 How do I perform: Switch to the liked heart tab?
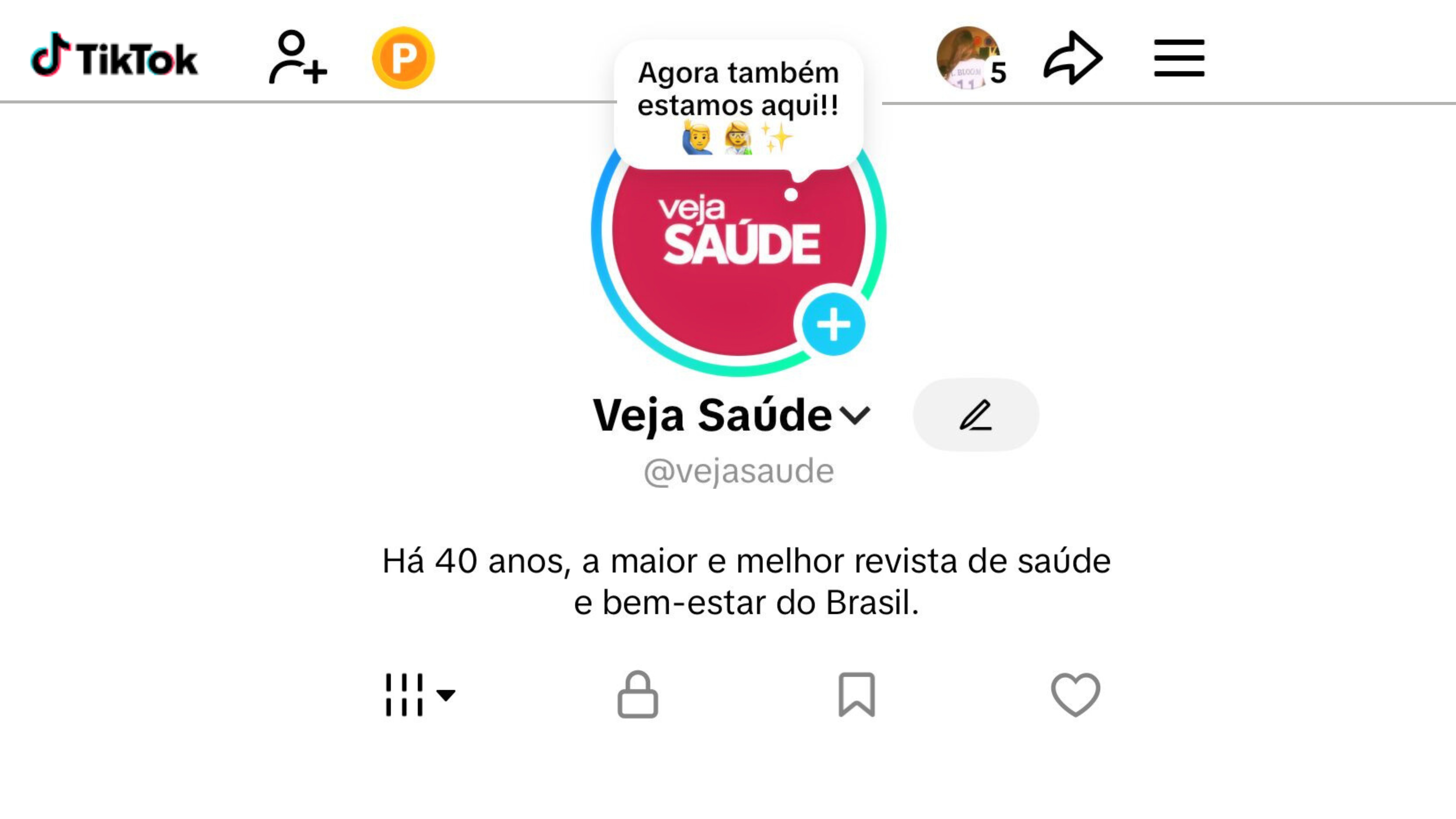(x=1075, y=695)
